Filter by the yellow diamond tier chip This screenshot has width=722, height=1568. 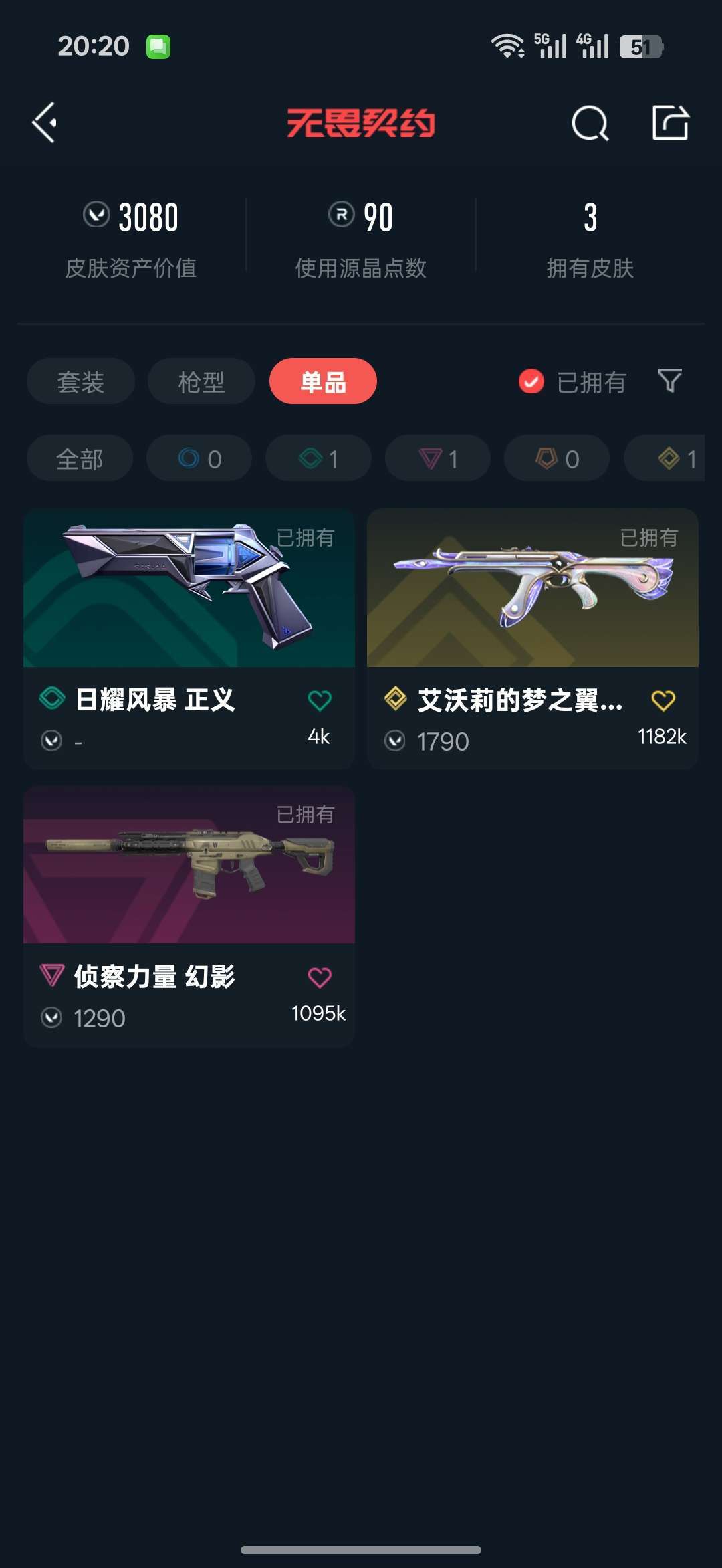coord(665,458)
